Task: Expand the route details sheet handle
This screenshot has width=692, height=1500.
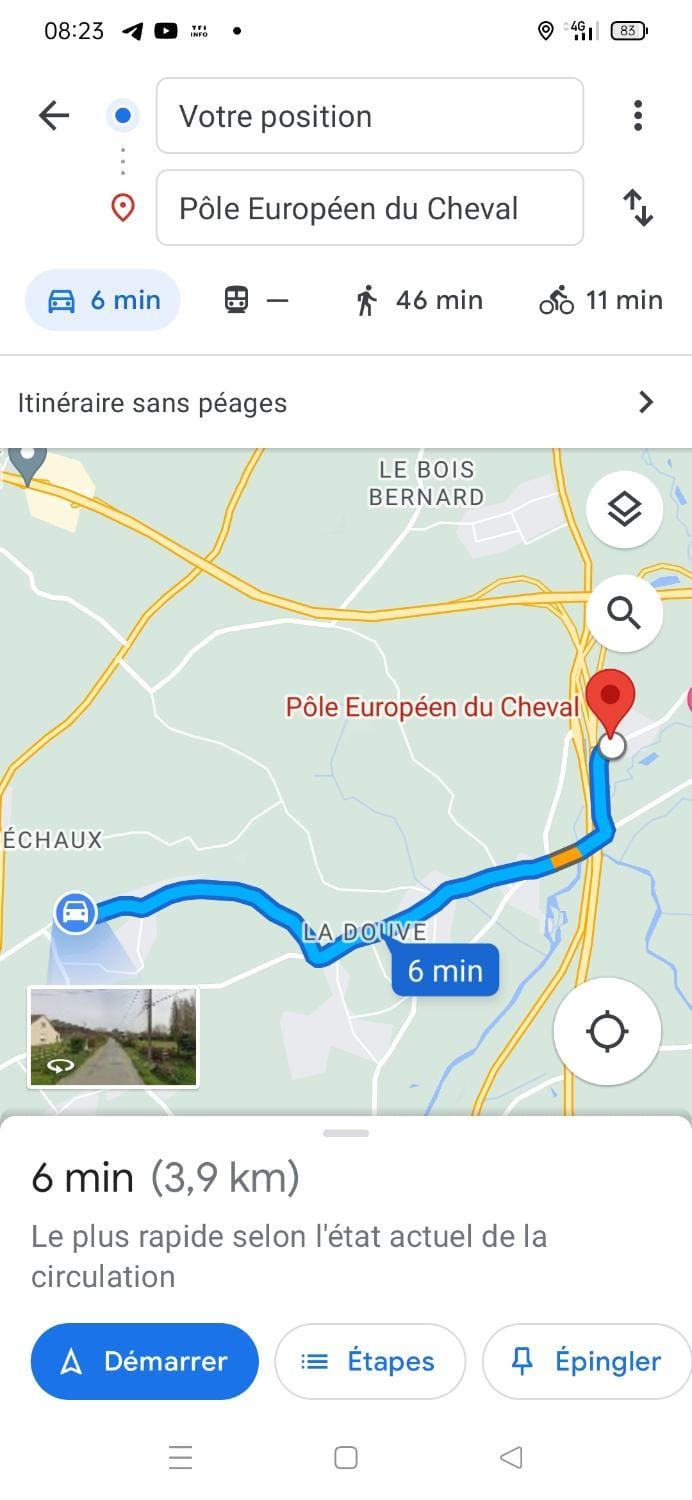Action: [x=346, y=1133]
